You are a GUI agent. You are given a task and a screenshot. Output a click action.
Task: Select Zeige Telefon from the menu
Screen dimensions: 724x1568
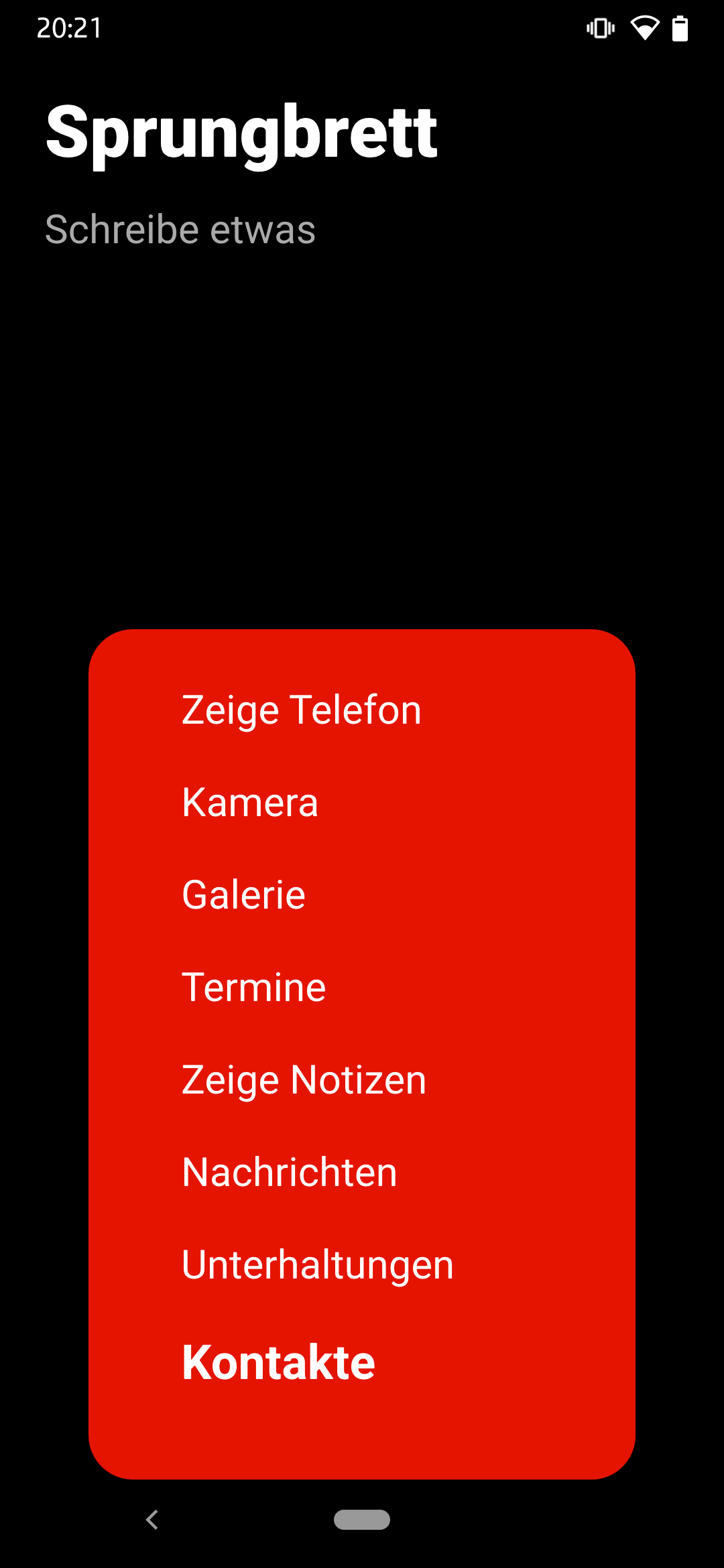[x=302, y=710]
